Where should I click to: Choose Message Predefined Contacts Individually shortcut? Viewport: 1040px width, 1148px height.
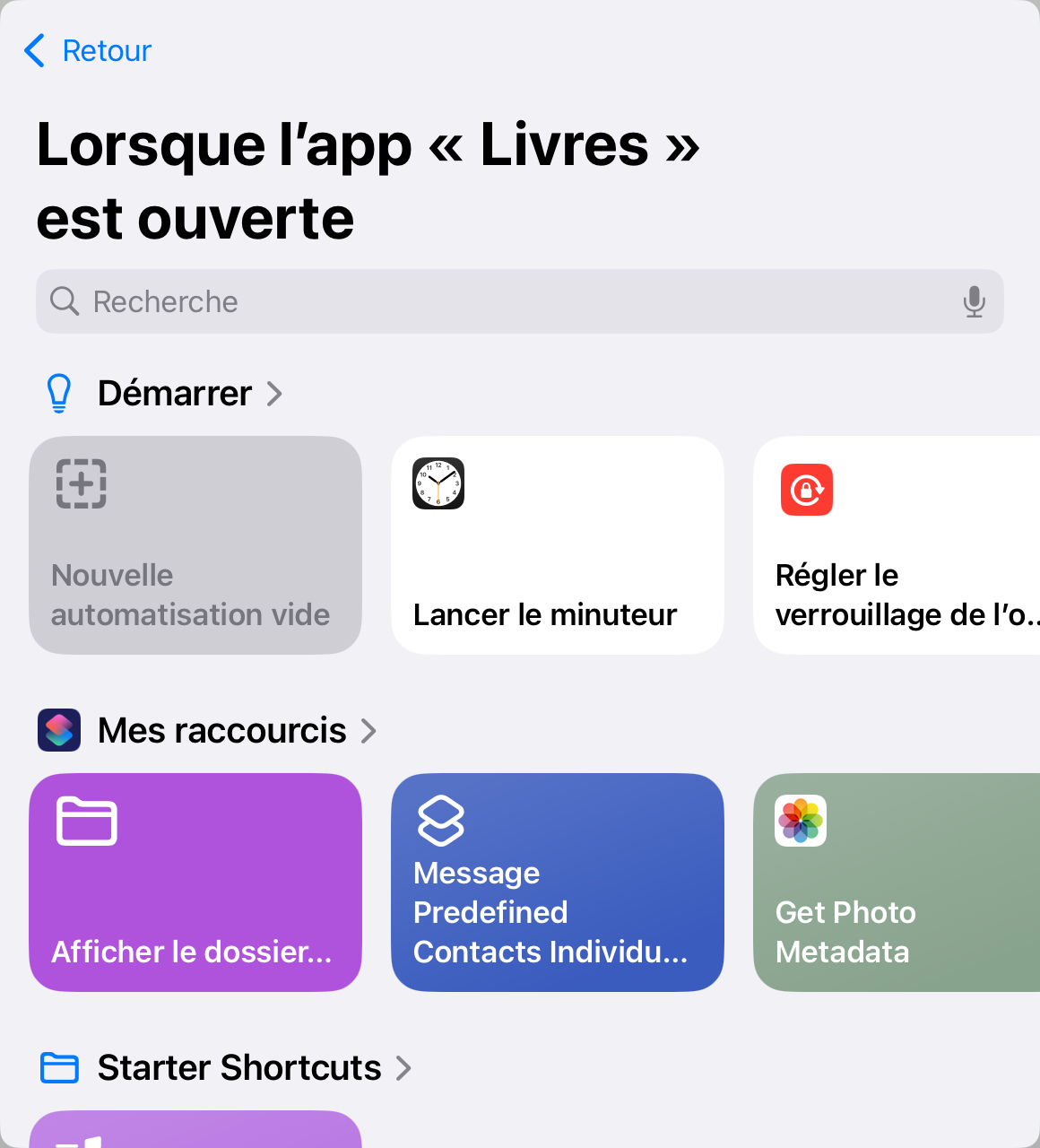pyautogui.click(x=557, y=883)
